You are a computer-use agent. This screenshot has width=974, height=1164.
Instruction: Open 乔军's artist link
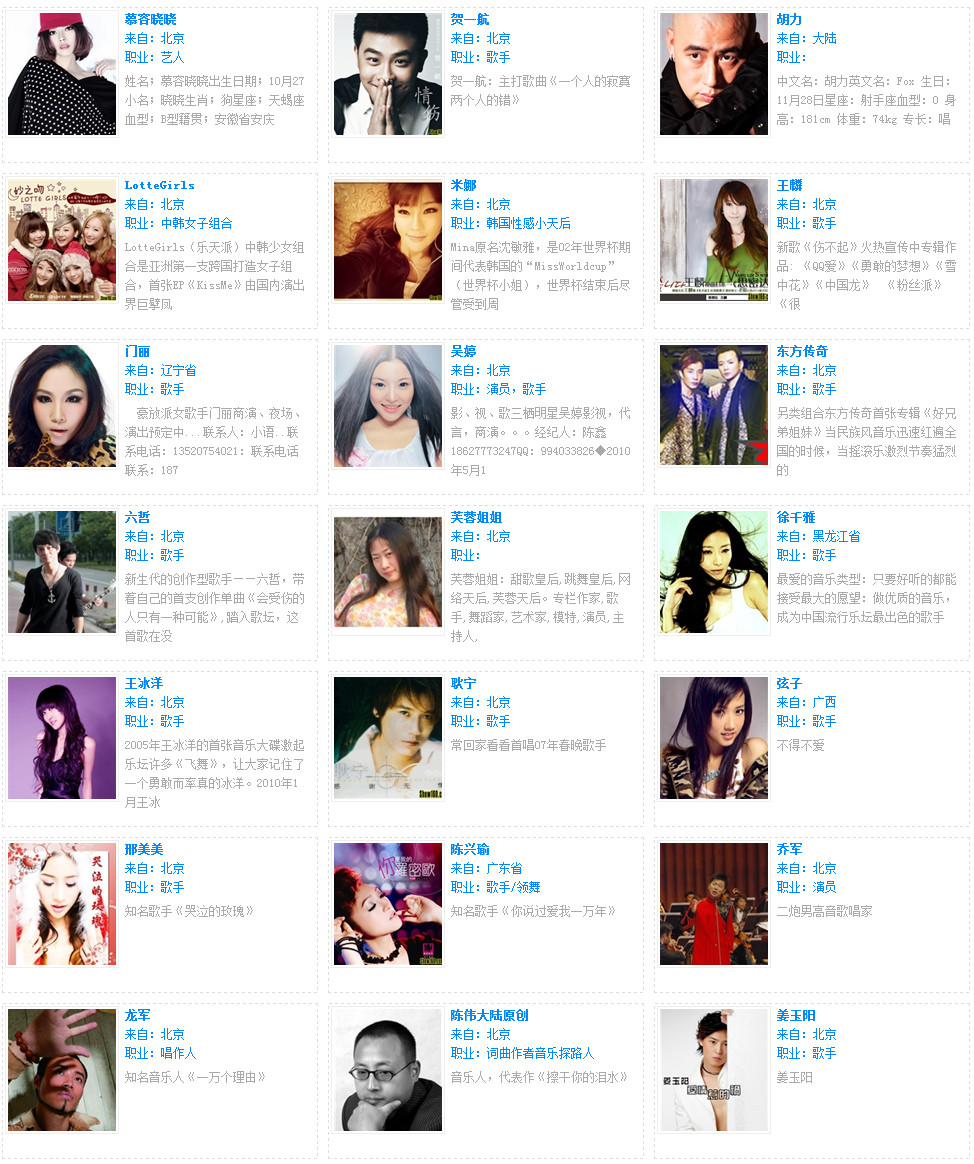789,849
